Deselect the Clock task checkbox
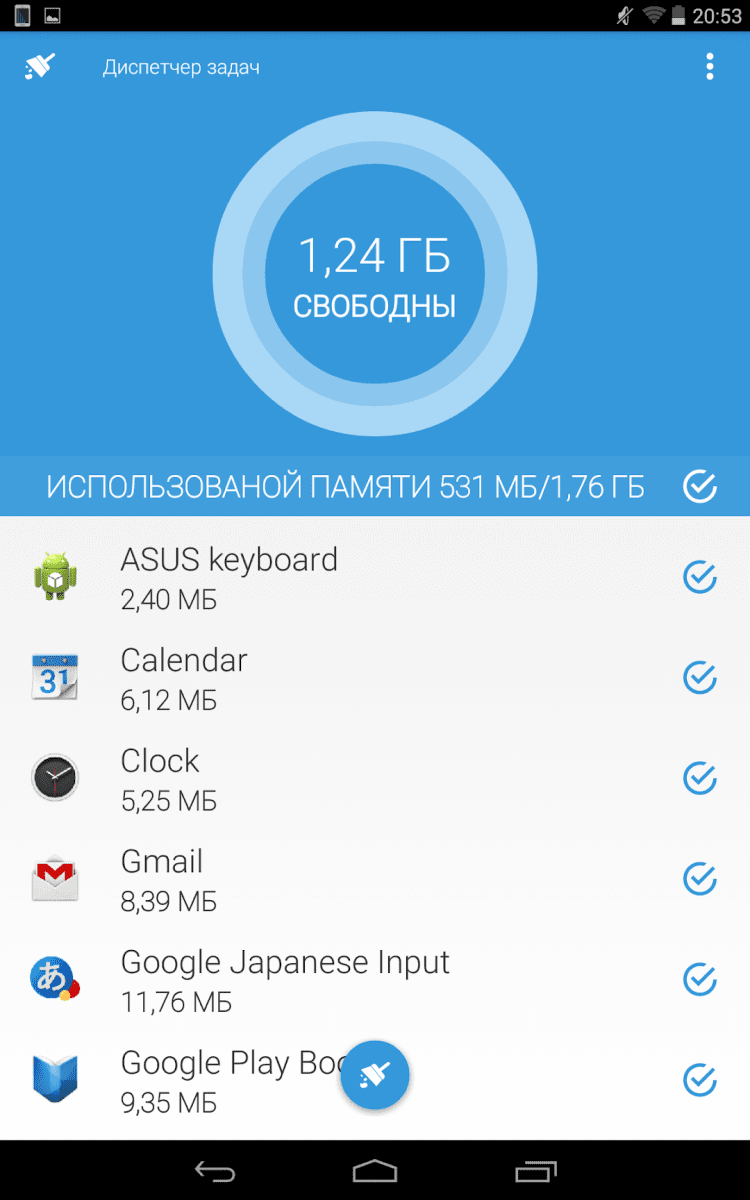 [700, 778]
